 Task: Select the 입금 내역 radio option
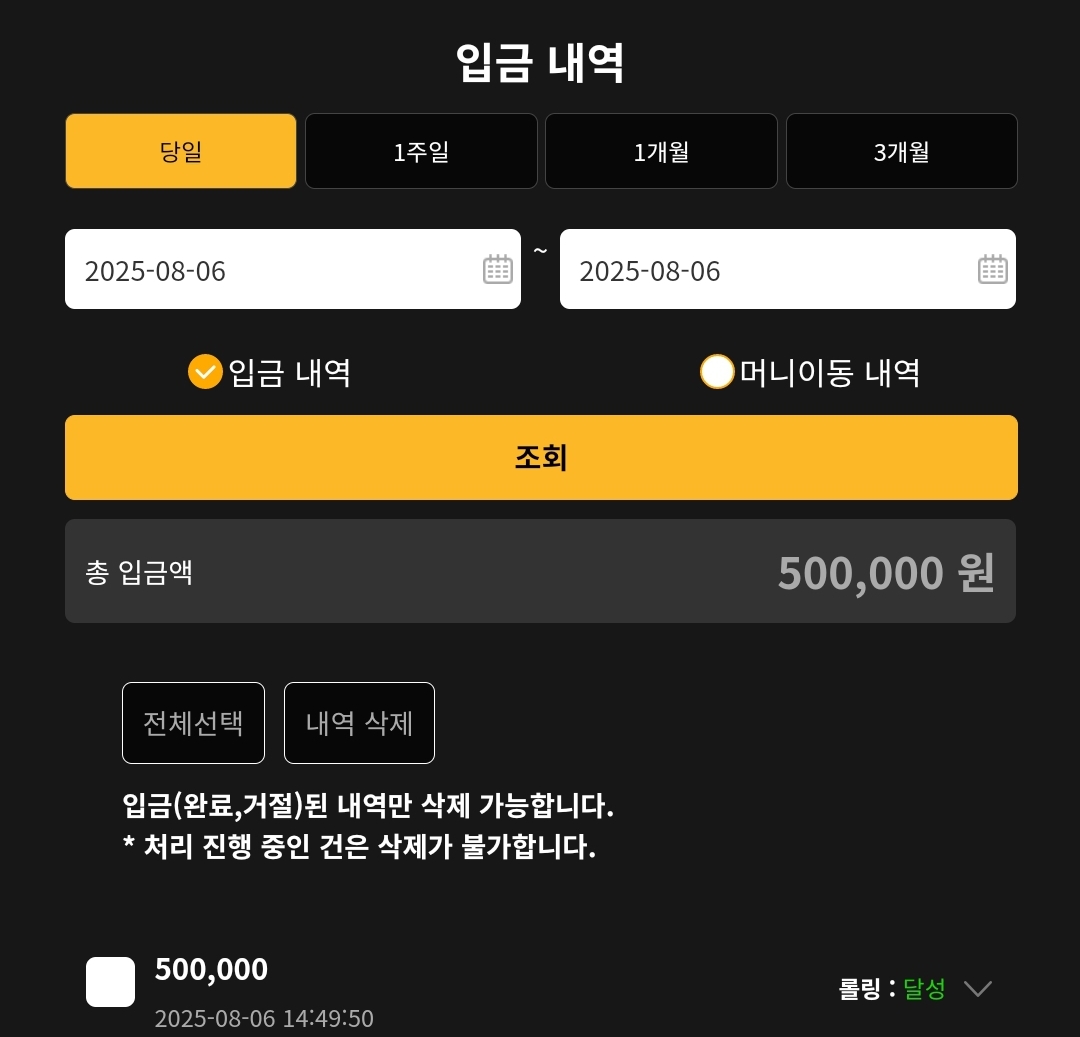pyautogui.click(x=206, y=372)
